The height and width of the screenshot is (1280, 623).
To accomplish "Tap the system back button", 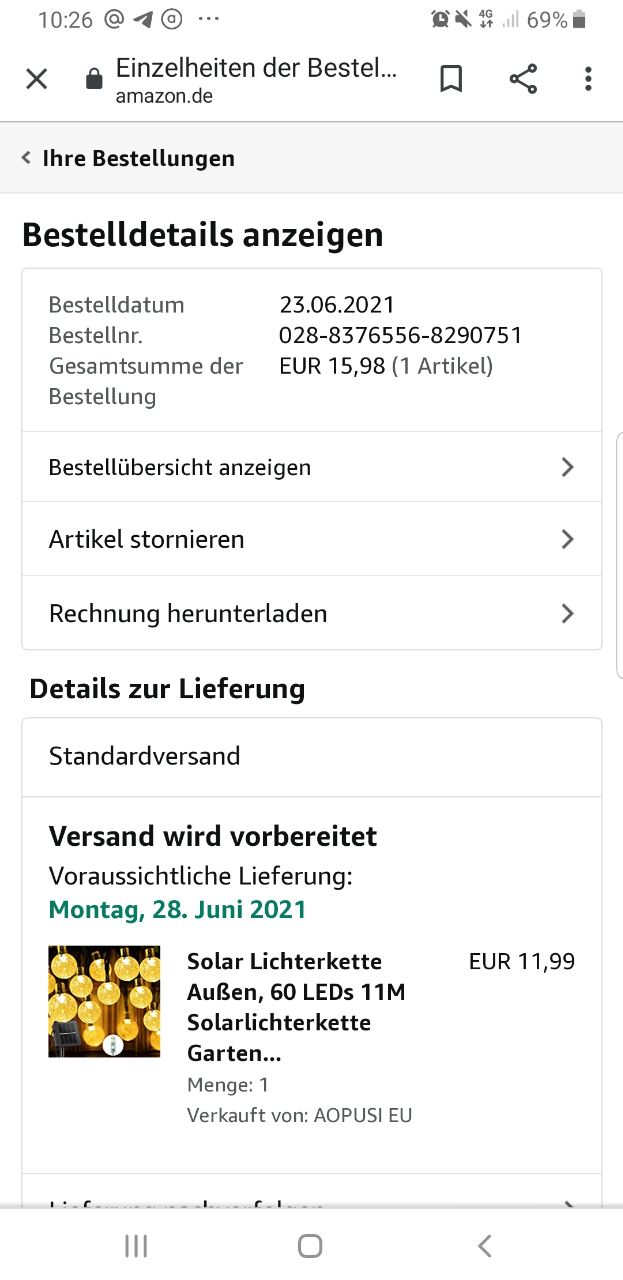I will coord(485,1245).
